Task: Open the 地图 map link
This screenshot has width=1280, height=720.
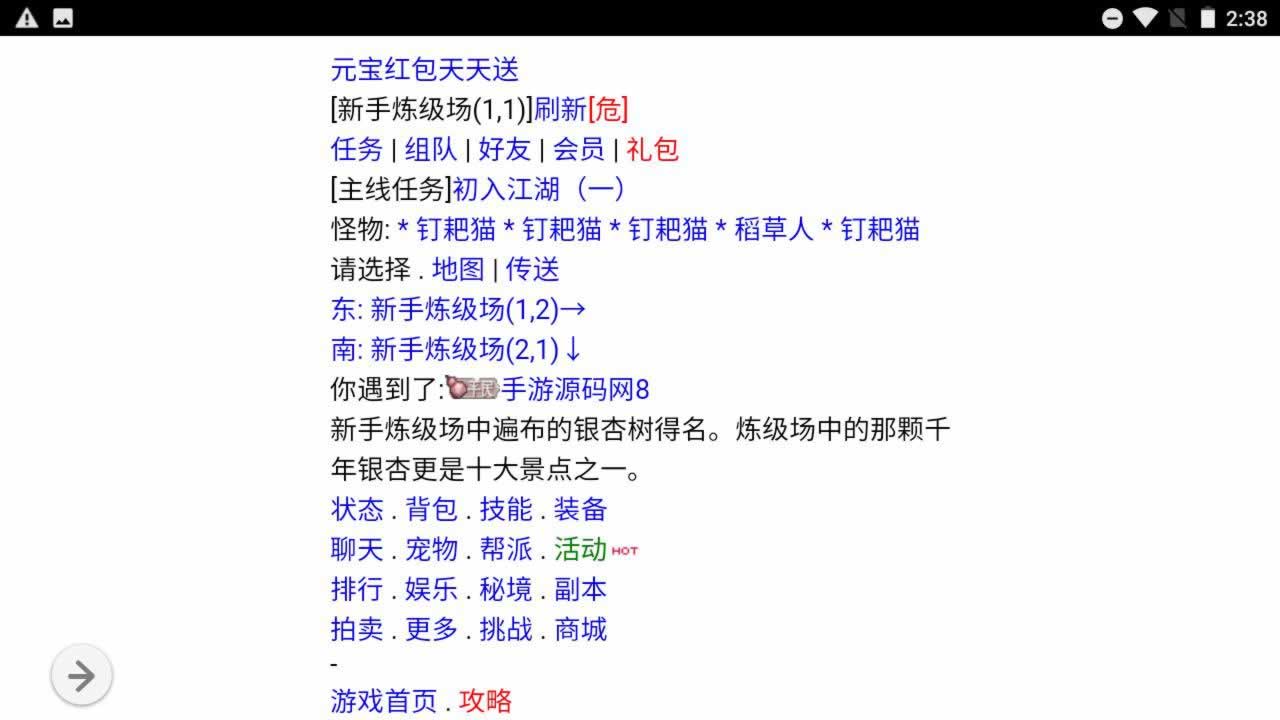Action: tap(458, 270)
